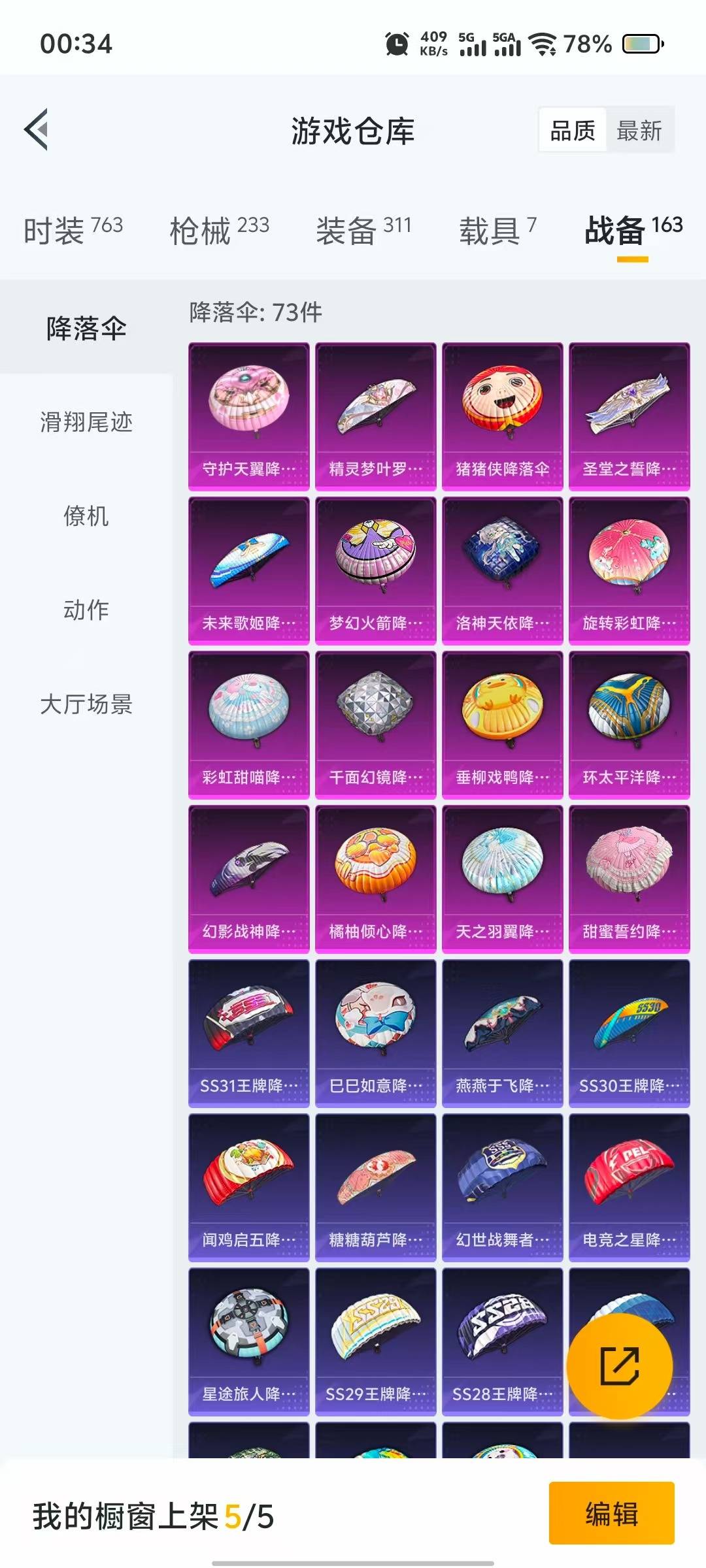Screen dimensions: 706x1568
Task: Select the 僚机 category
Action: (86, 516)
